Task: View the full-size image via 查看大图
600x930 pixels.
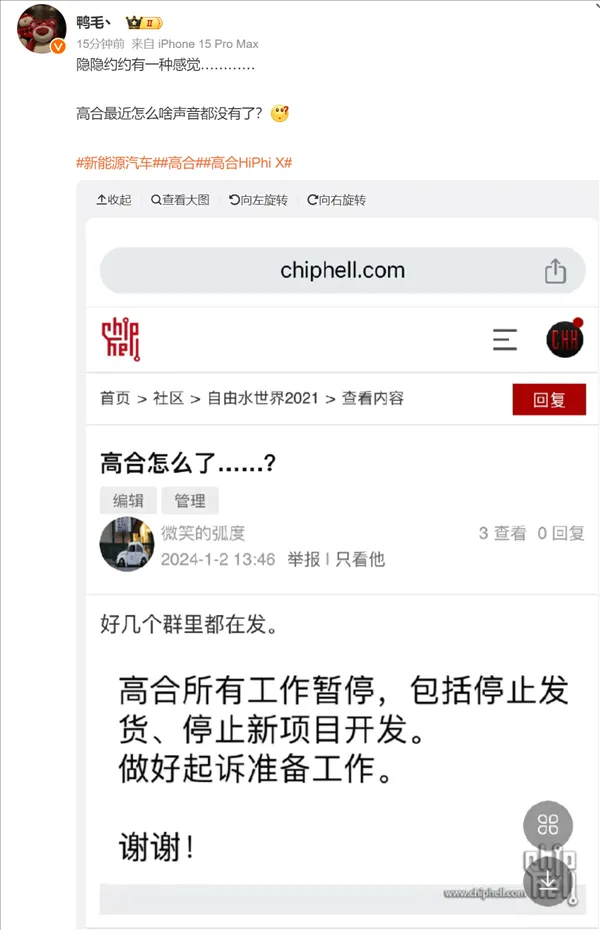Action: [180, 200]
